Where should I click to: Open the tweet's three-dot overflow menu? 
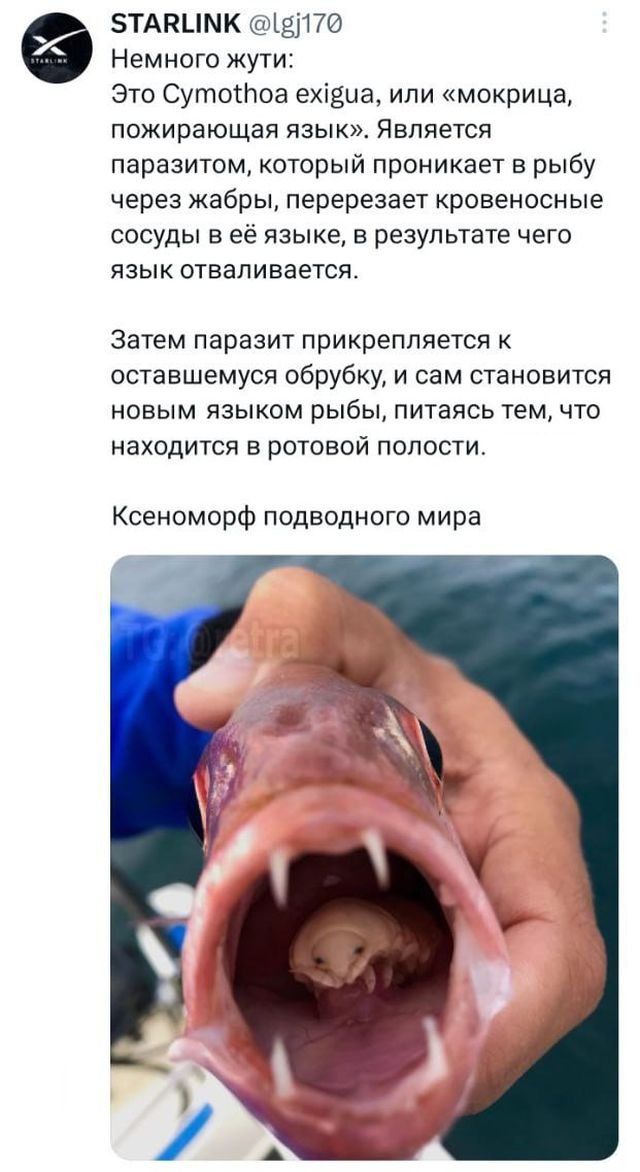(x=603, y=22)
